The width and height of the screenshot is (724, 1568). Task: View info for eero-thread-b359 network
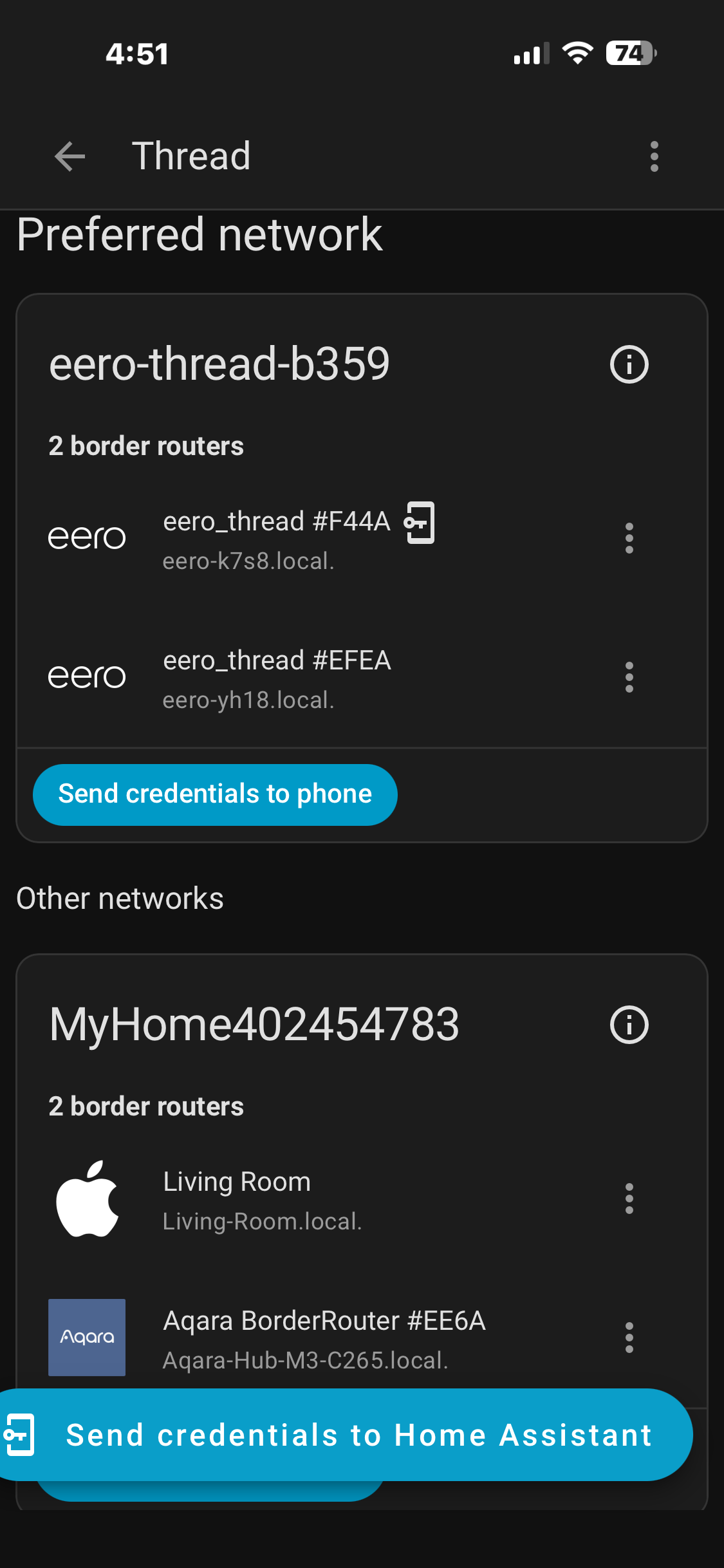pyautogui.click(x=629, y=364)
